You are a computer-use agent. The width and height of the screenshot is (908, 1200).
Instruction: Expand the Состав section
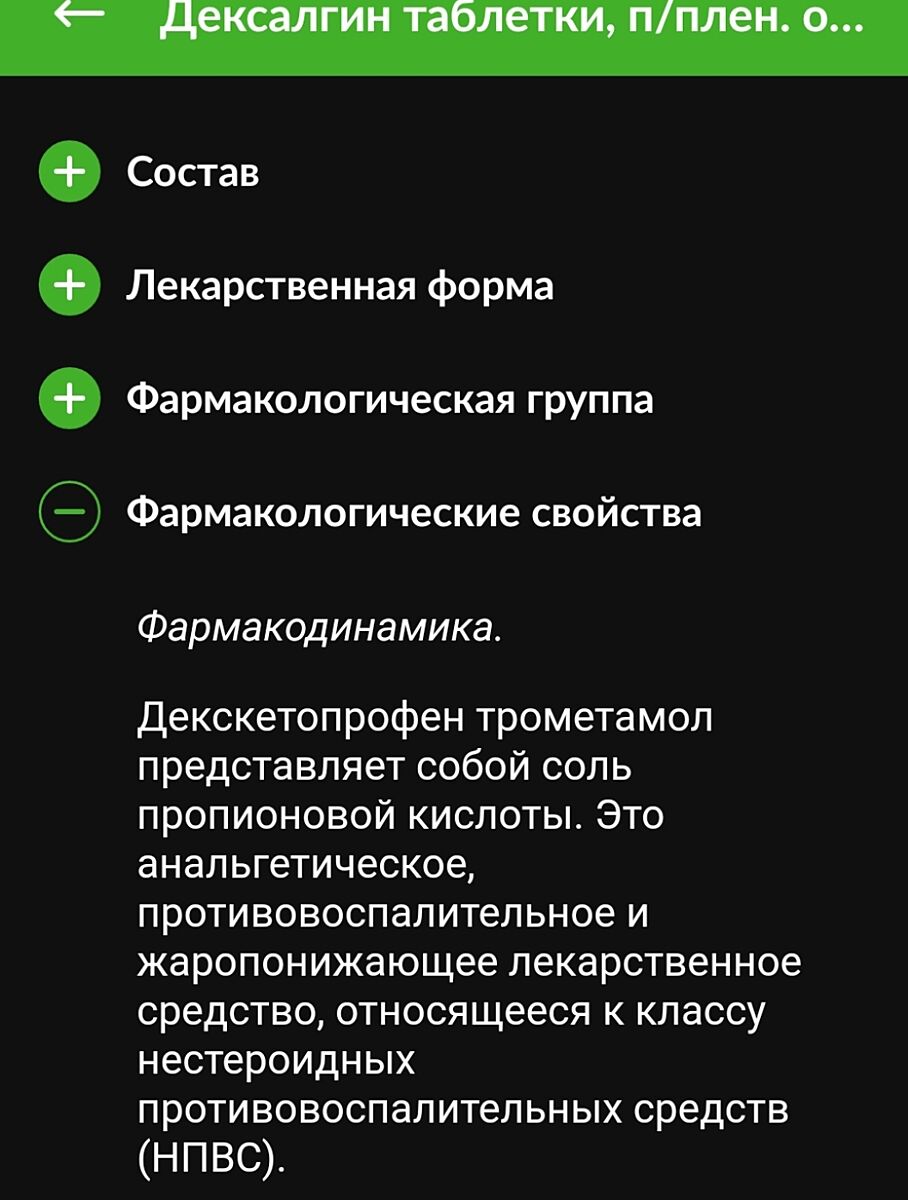pyautogui.click(x=69, y=172)
